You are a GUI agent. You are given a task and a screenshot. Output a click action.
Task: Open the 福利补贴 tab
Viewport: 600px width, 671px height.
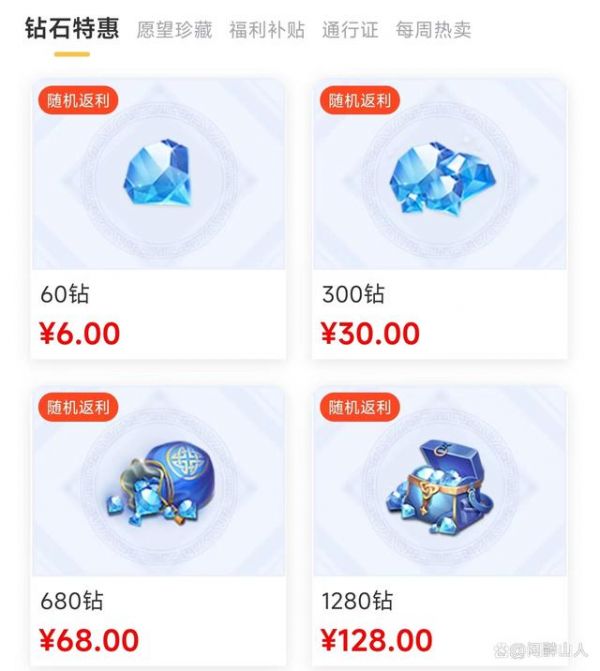point(267,30)
